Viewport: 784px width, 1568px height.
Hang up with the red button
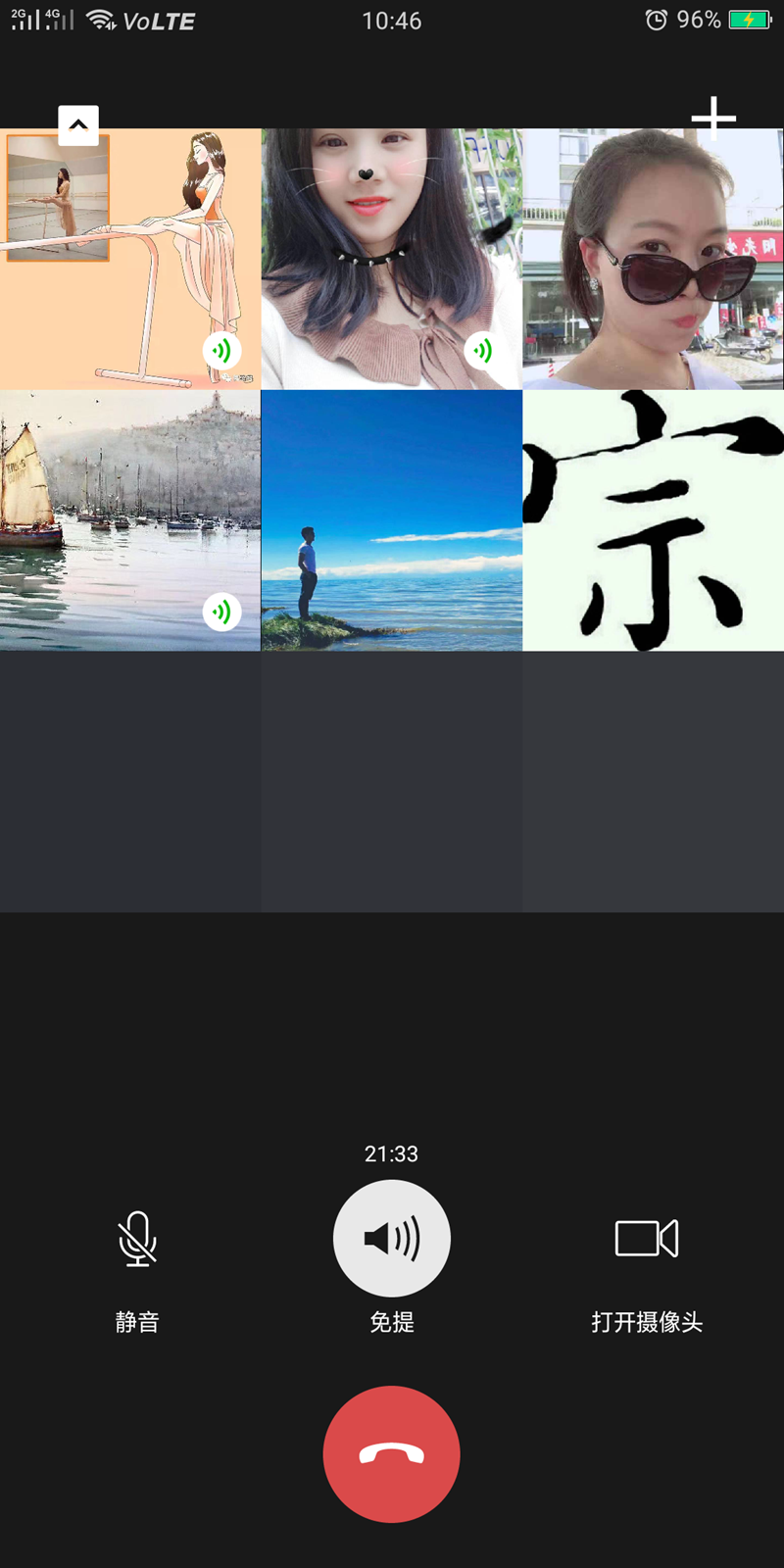(392, 1454)
